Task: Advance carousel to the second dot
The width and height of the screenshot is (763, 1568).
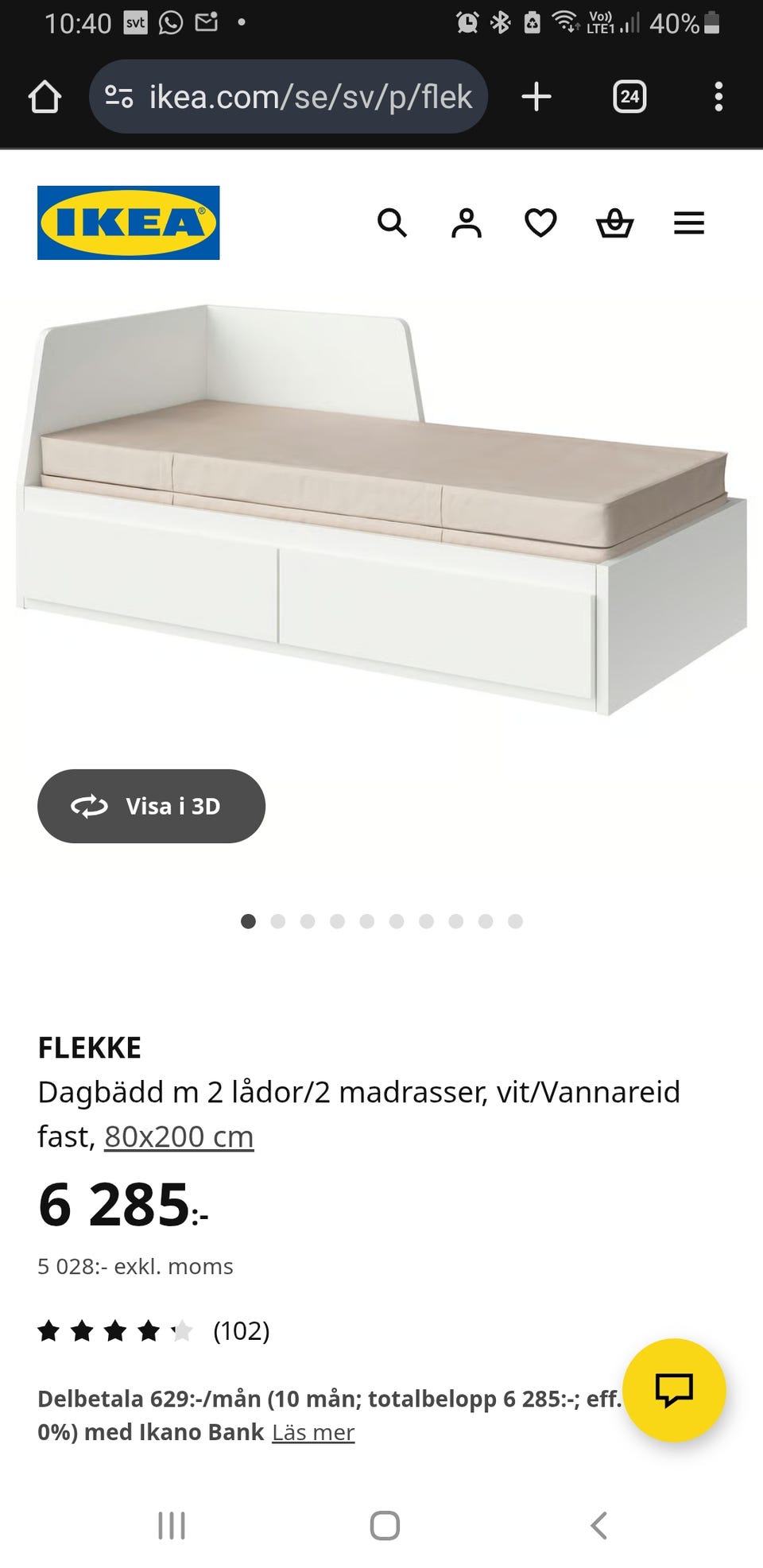Action: click(278, 922)
